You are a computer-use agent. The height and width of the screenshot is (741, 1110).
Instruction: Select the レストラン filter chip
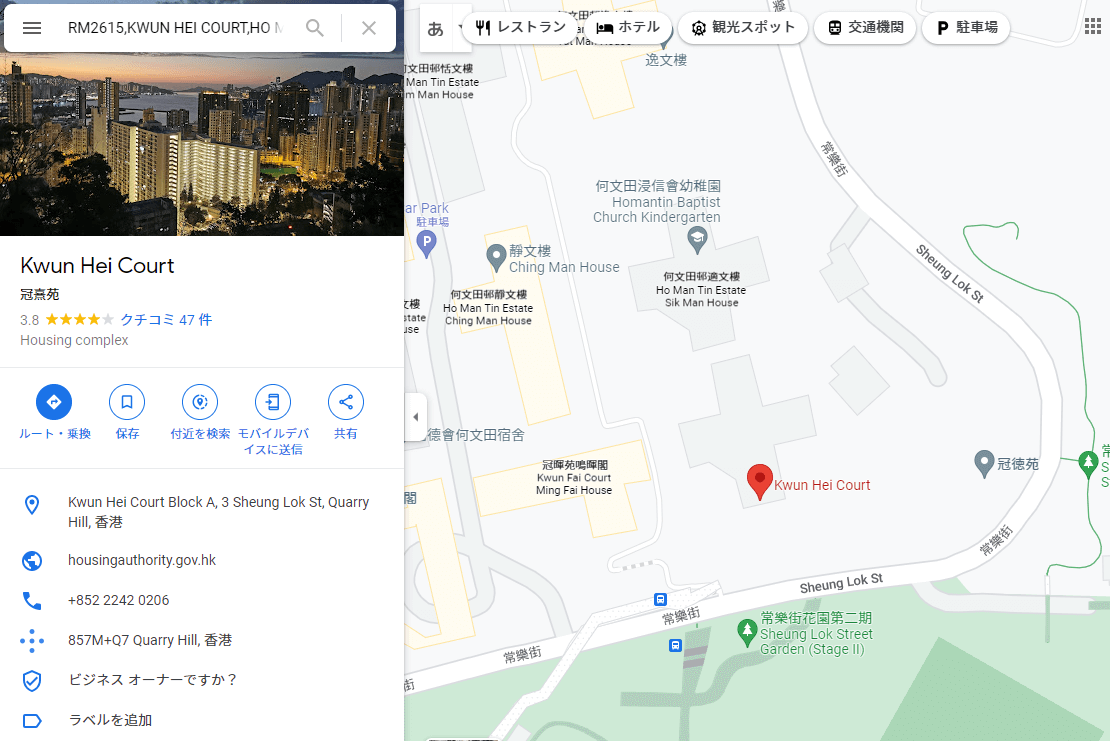521,28
